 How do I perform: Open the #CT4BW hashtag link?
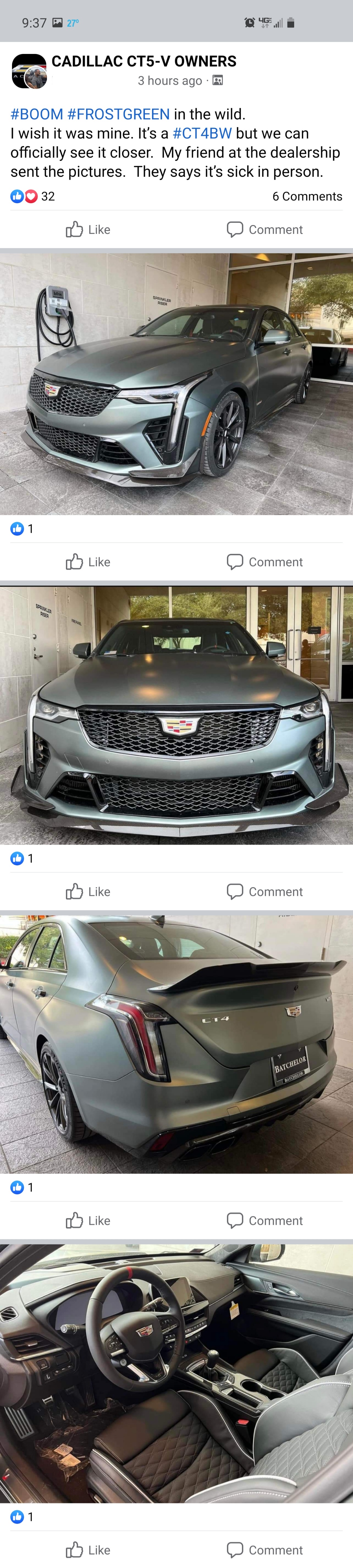pos(202,133)
